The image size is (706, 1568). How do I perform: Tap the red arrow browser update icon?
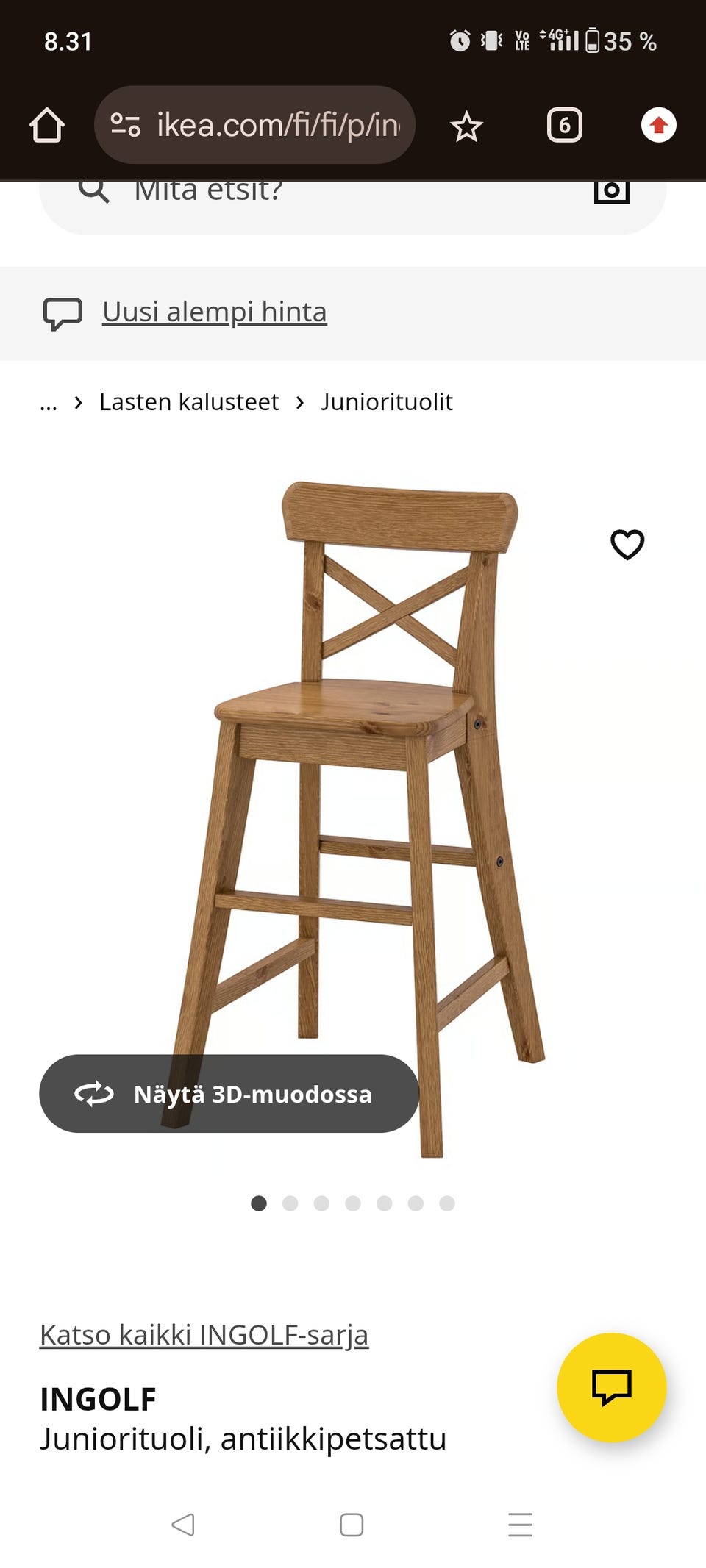[x=658, y=125]
